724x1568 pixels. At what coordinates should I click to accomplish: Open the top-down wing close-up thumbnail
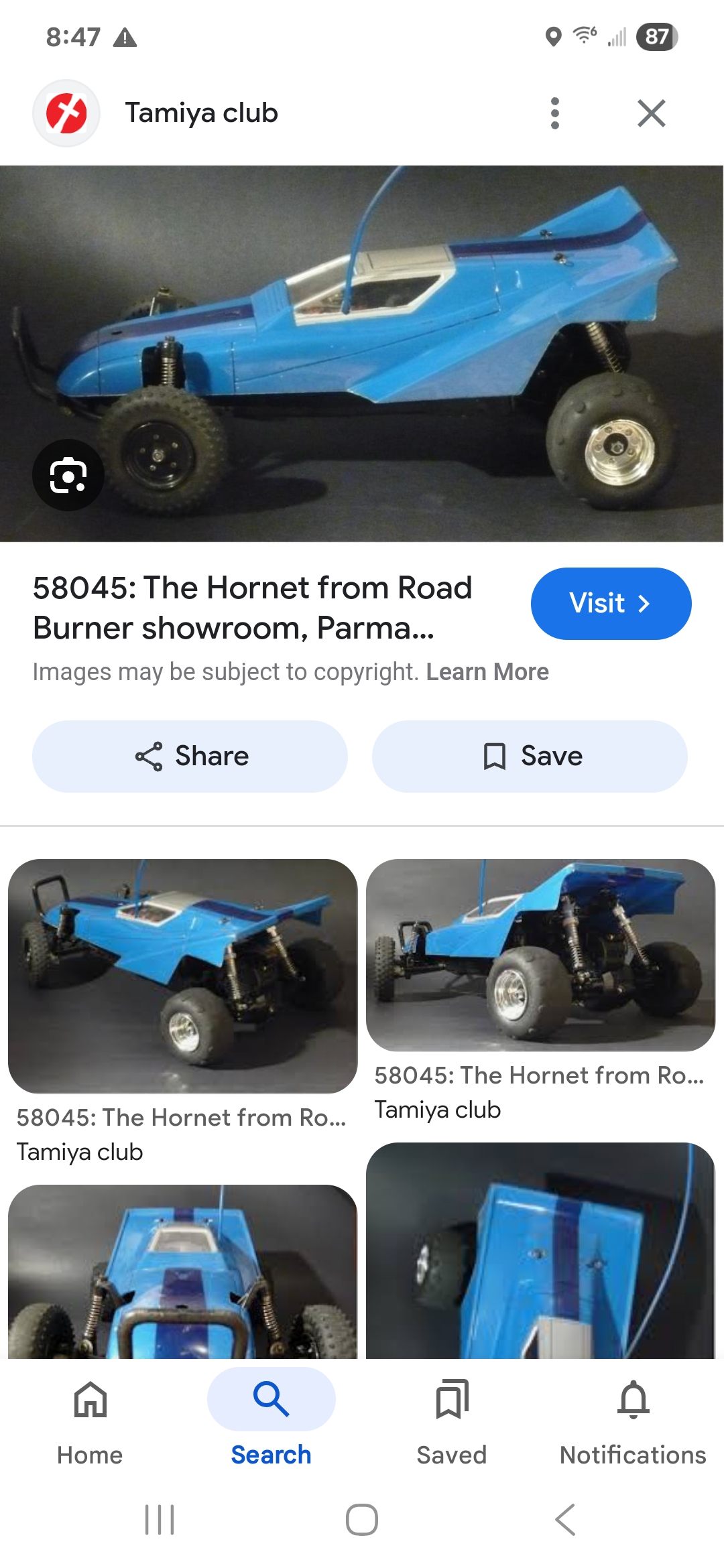pos(540,1250)
